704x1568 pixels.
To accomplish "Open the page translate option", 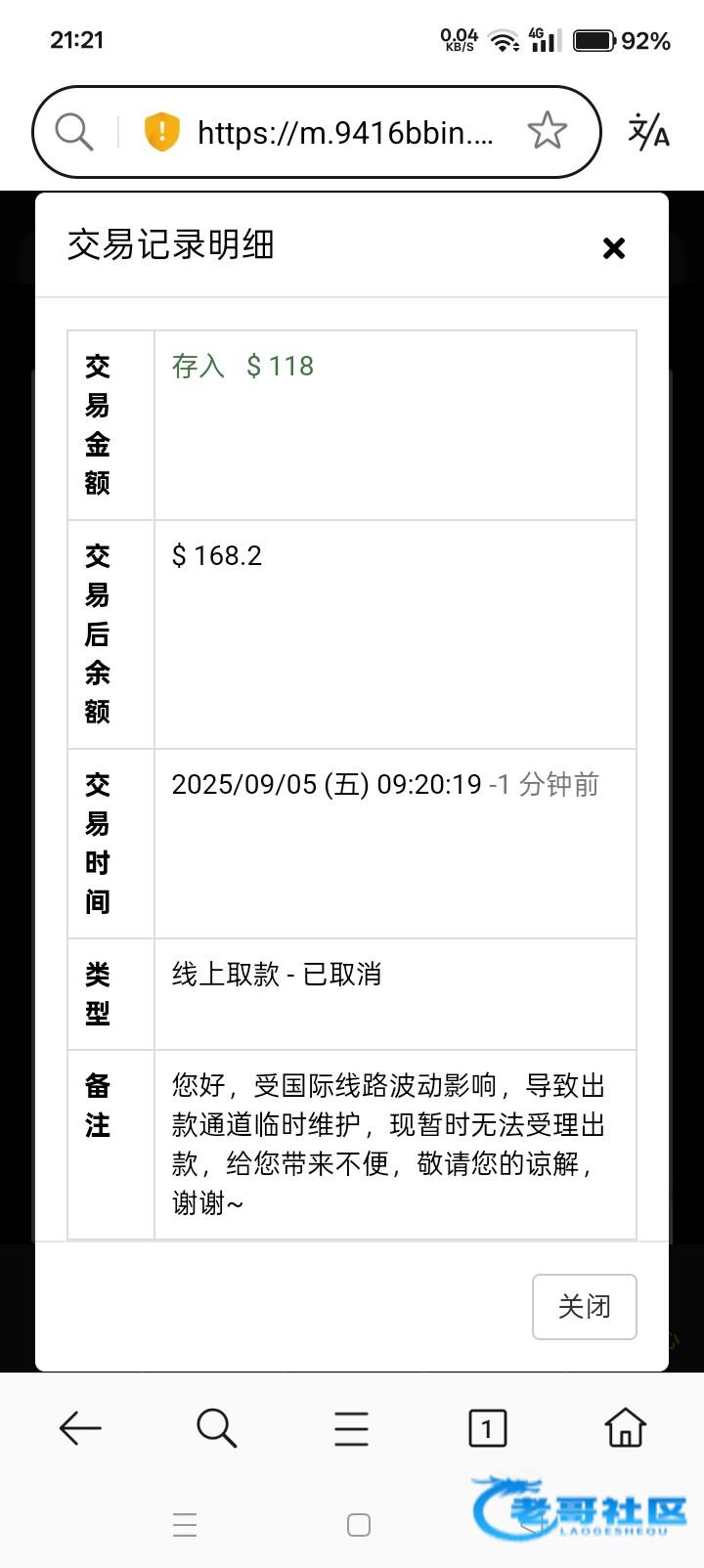I will pyautogui.click(x=648, y=132).
